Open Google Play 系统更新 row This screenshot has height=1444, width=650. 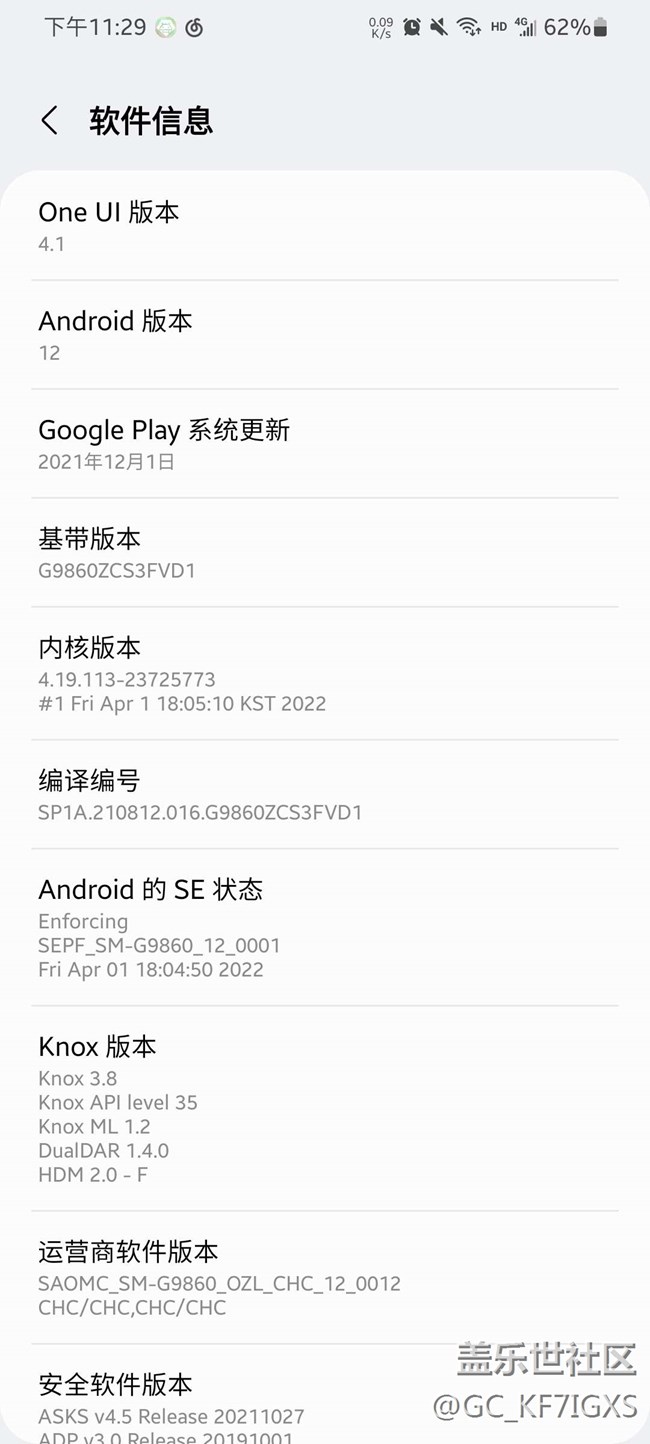click(x=324, y=444)
